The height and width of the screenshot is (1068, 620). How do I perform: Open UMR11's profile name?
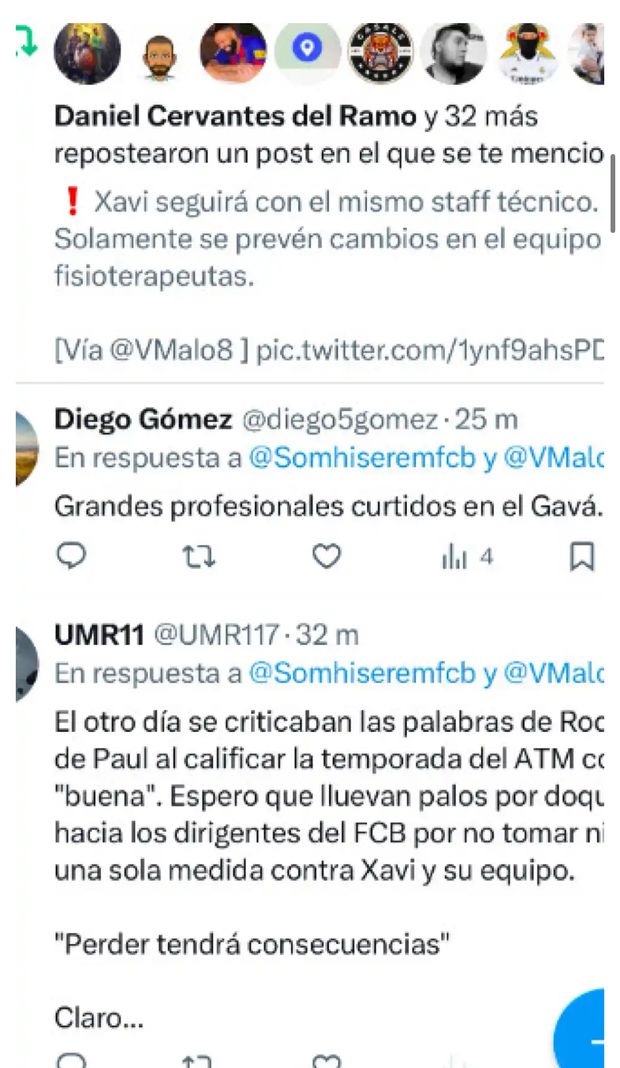[100, 634]
